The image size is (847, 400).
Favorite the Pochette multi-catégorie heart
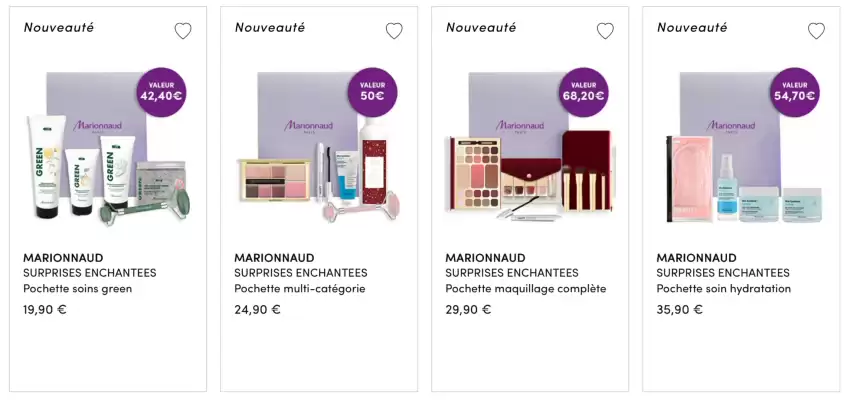[394, 31]
